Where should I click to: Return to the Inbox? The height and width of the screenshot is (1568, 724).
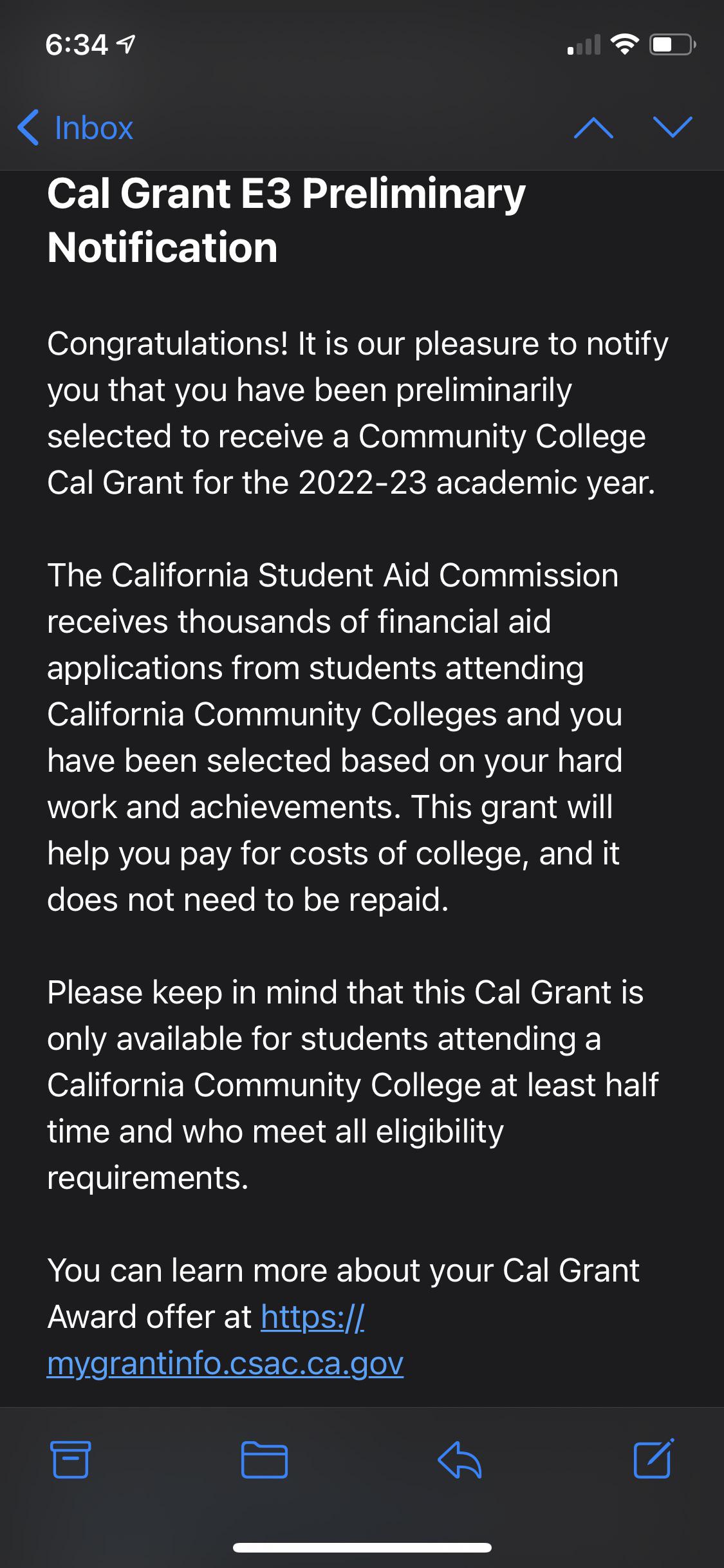[x=93, y=128]
